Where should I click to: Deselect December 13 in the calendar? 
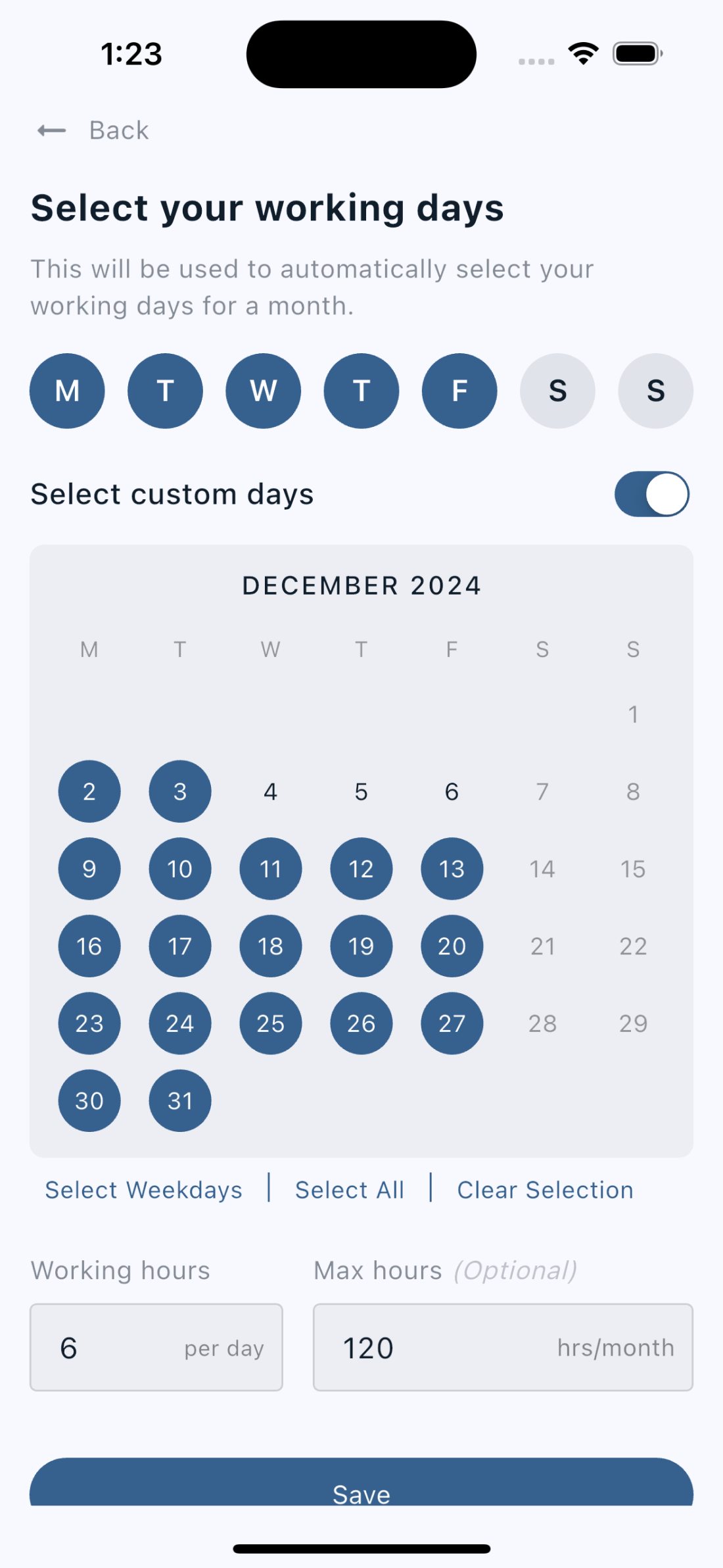pyautogui.click(x=452, y=869)
